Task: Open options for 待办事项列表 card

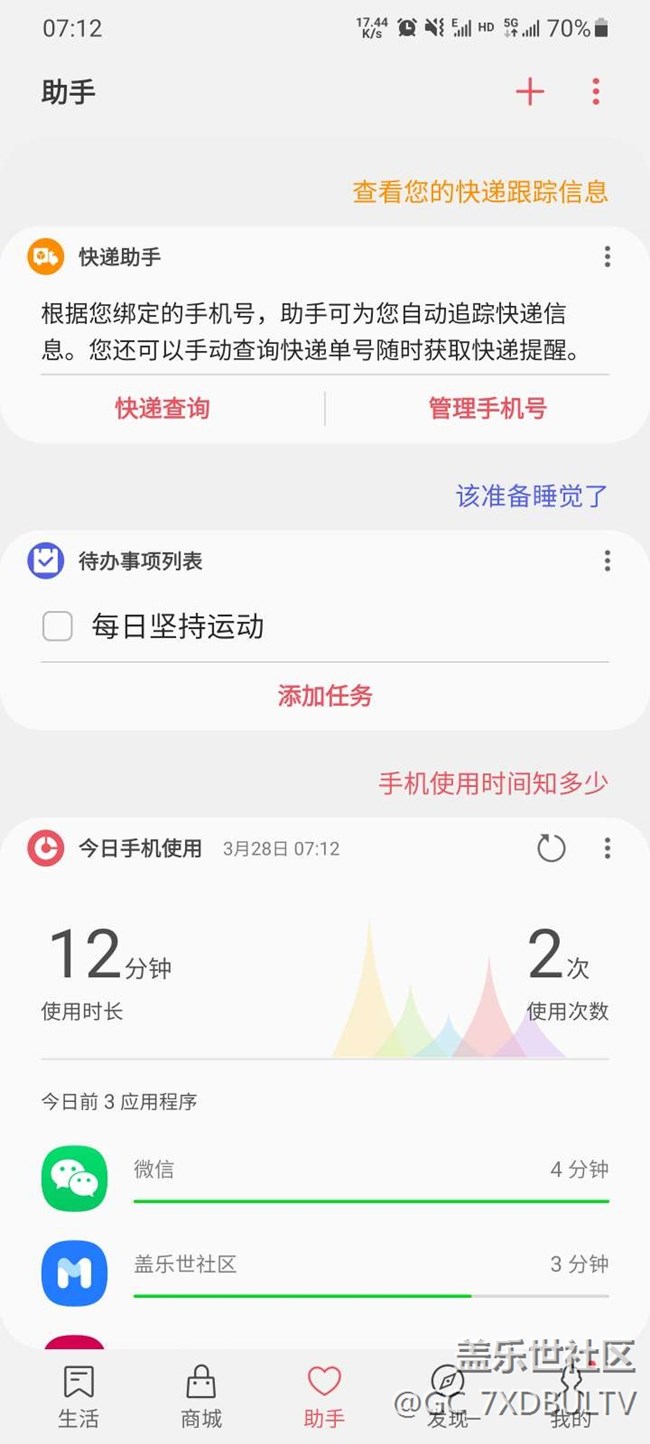Action: [x=607, y=561]
